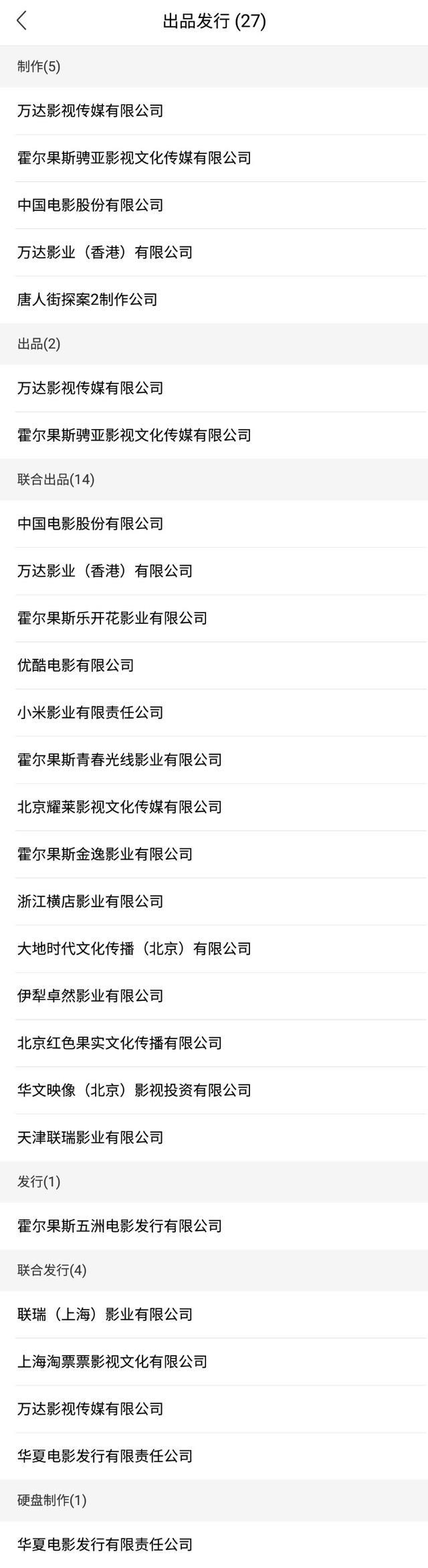Select 浙江横店影业有限公司
The image size is (428, 1568).
(90, 901)
